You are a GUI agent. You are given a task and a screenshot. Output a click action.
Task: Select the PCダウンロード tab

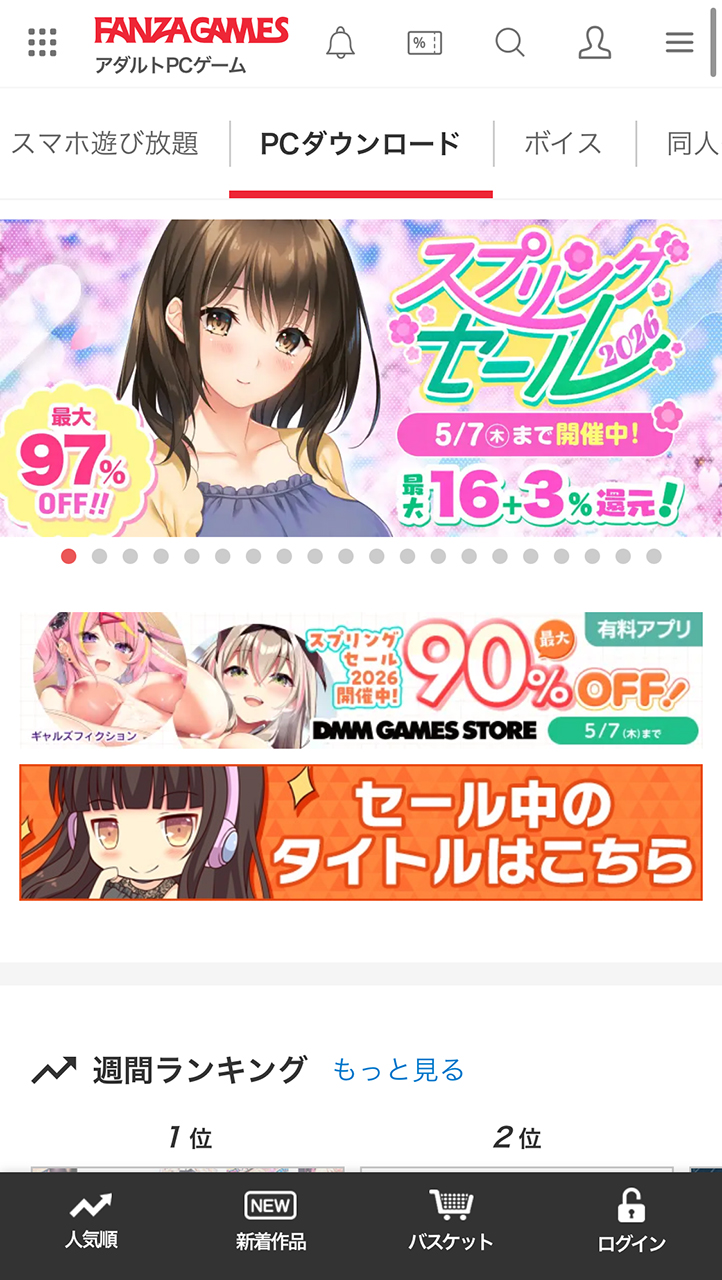(x=360, y=144)
